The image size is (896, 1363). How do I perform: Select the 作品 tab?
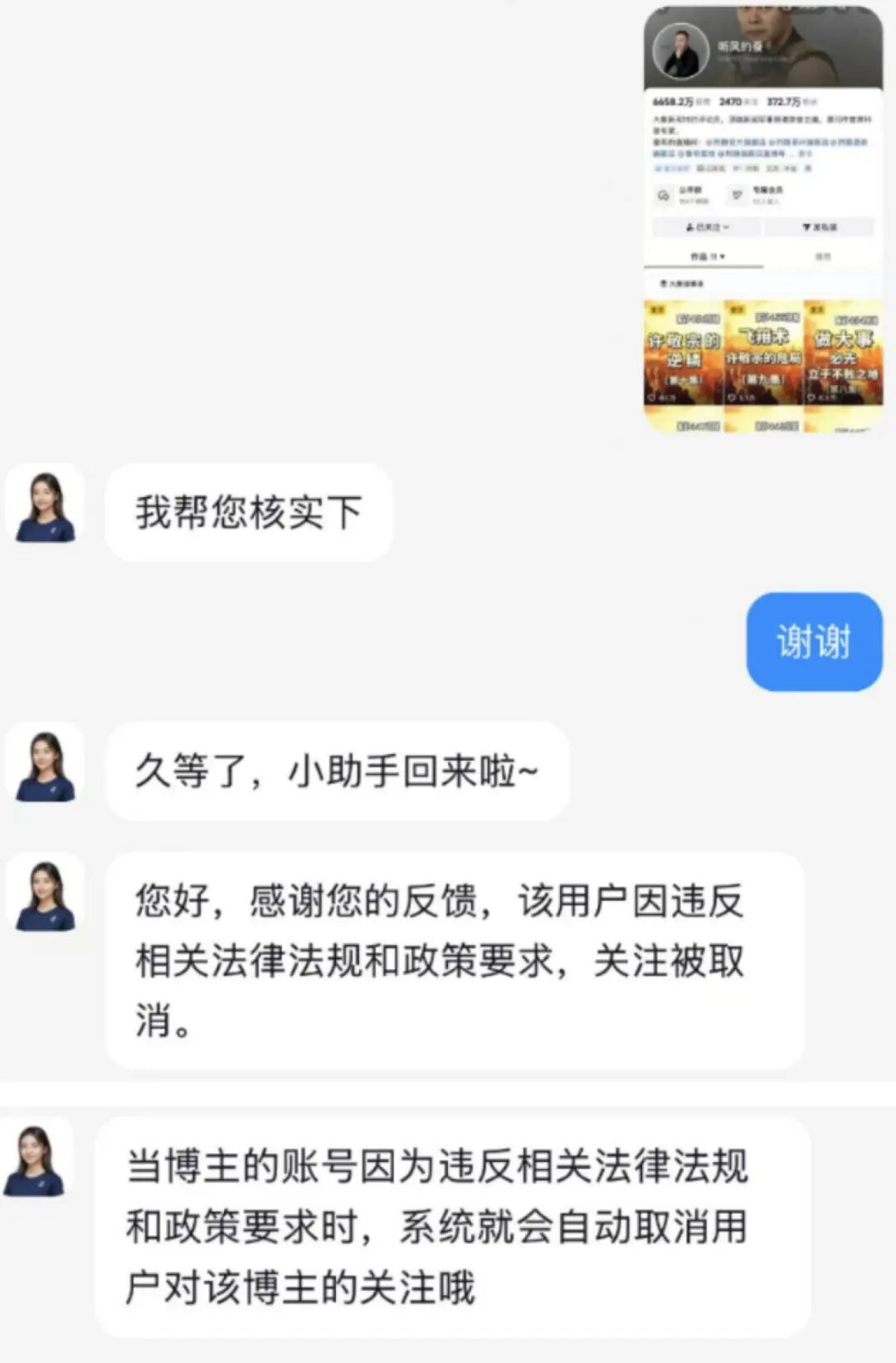[701, 256]
